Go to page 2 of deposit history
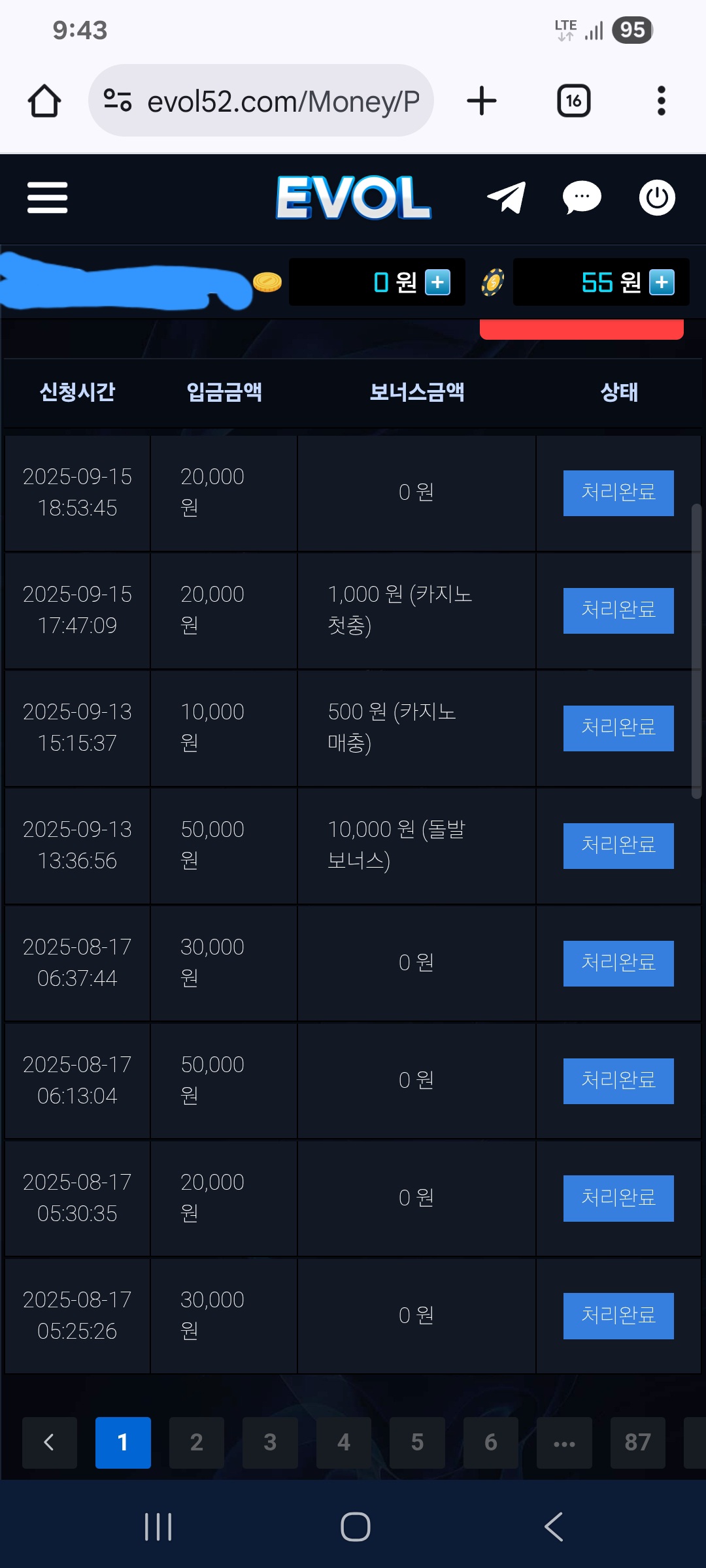Viewport: 706px width, 1568px height. click(196, 1442)
